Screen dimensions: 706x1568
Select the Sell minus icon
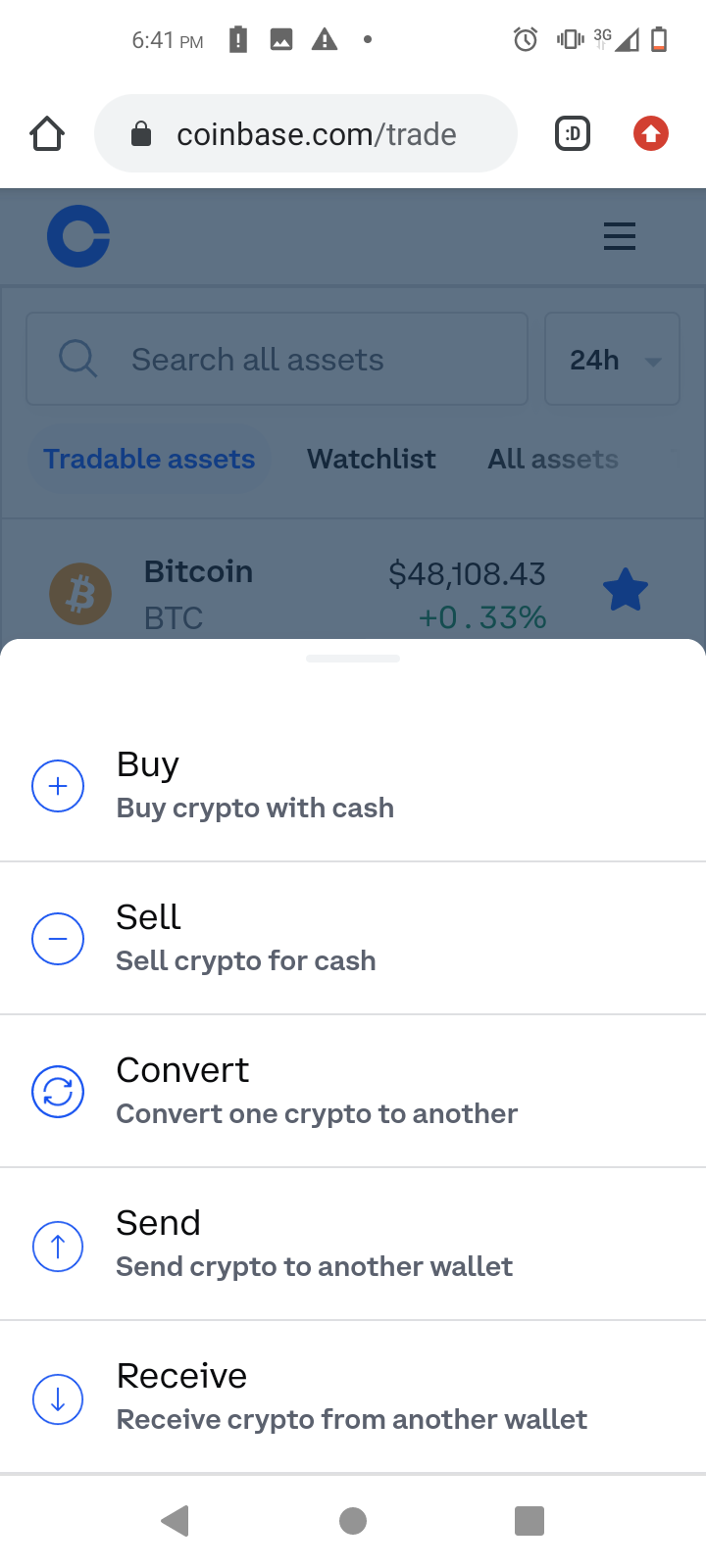tap(58, 938)
